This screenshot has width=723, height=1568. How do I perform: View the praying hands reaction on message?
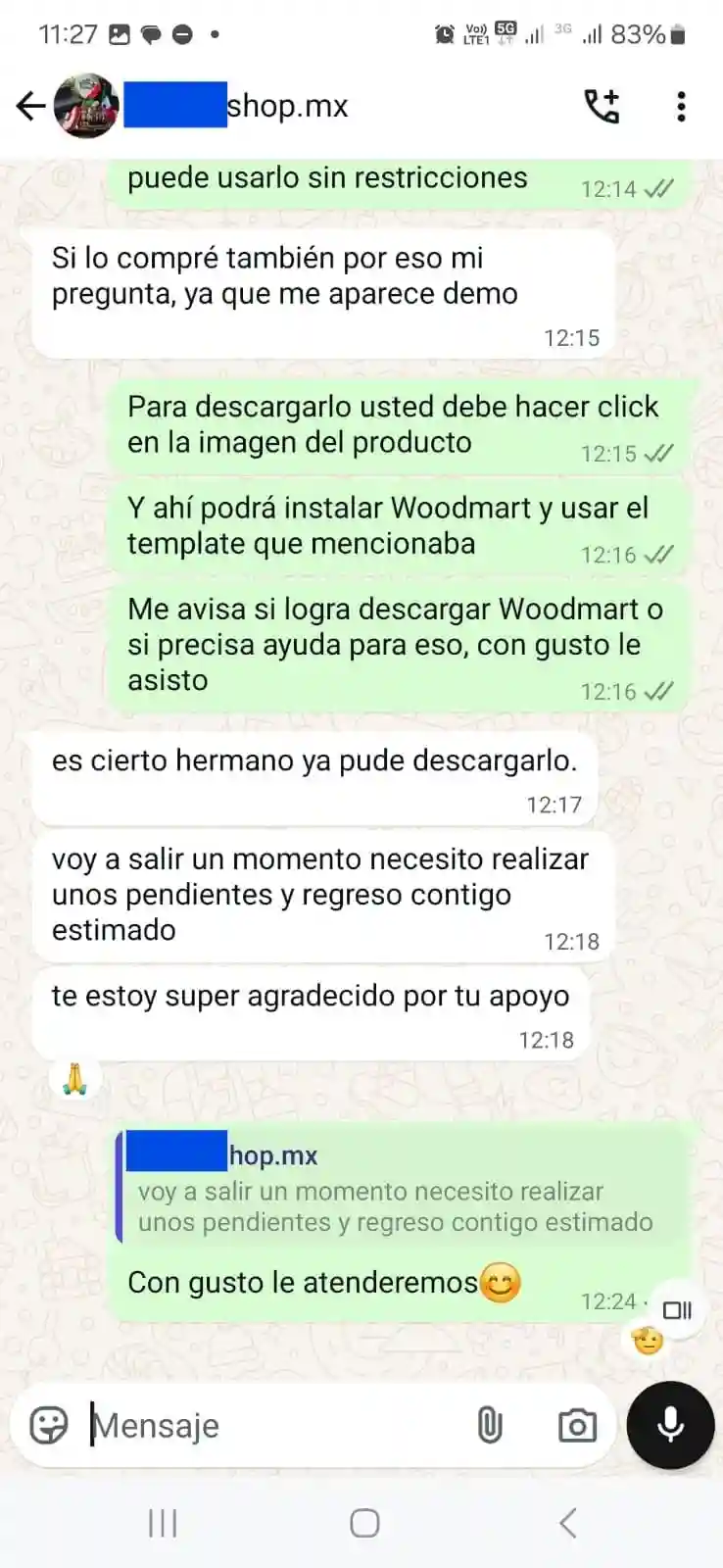pyautogui.click(x=75, y=1079)
